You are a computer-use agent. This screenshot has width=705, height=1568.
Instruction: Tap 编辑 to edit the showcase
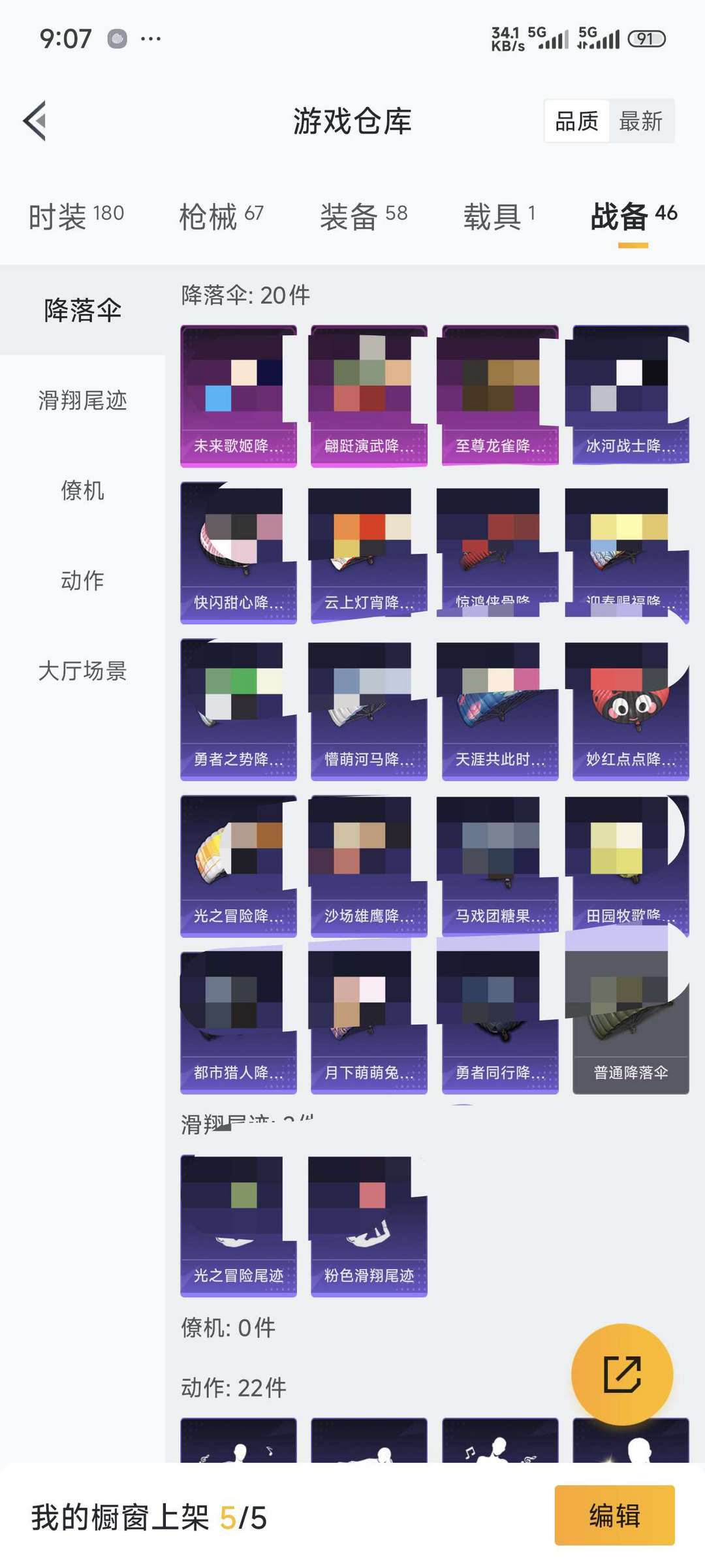614,1515
